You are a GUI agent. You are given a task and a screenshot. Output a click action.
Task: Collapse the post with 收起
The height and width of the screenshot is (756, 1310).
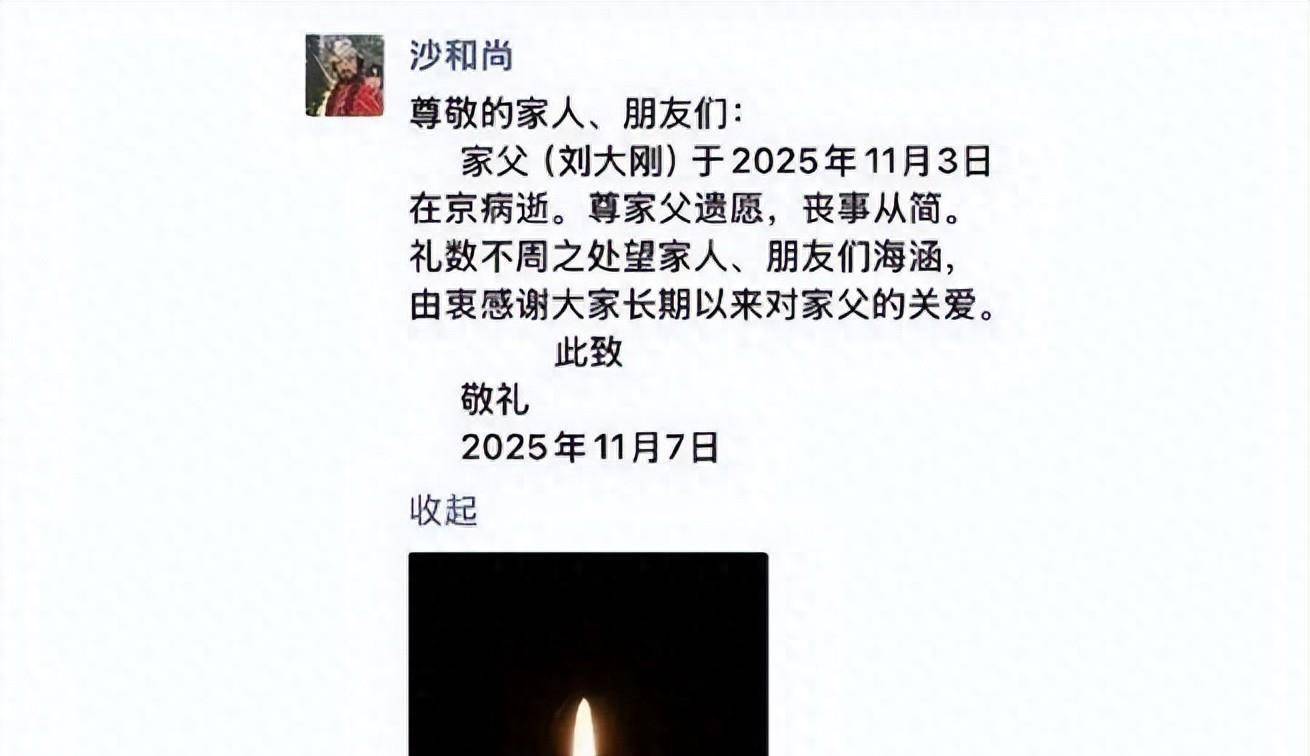[443, 510]
